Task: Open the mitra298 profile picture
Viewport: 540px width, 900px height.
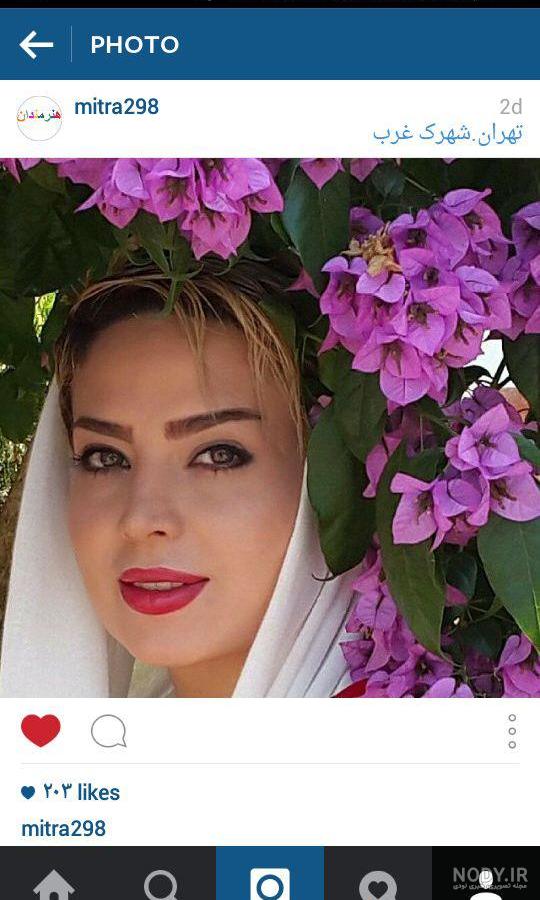Action: (39, 118)
